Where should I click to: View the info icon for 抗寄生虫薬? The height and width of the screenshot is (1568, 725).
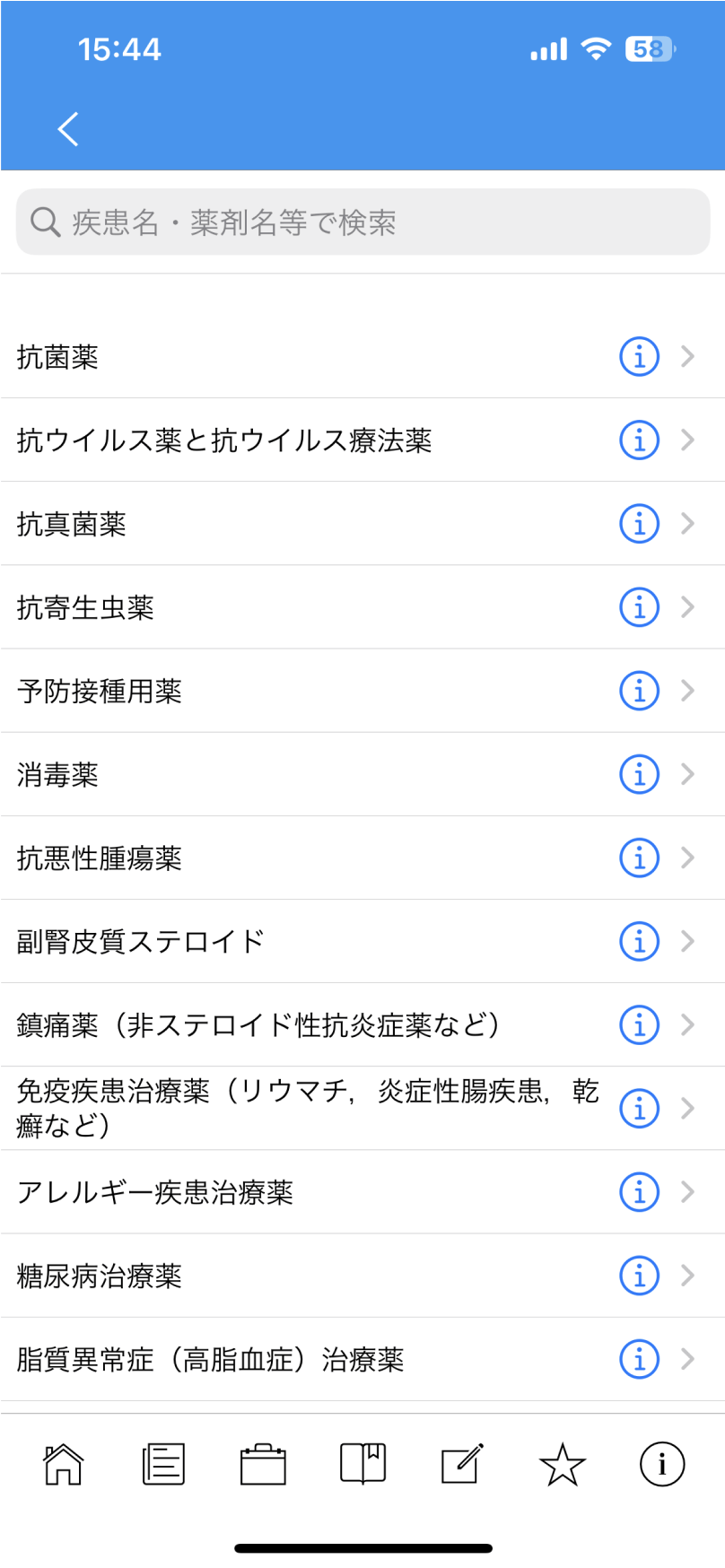[x=639, y=607]
